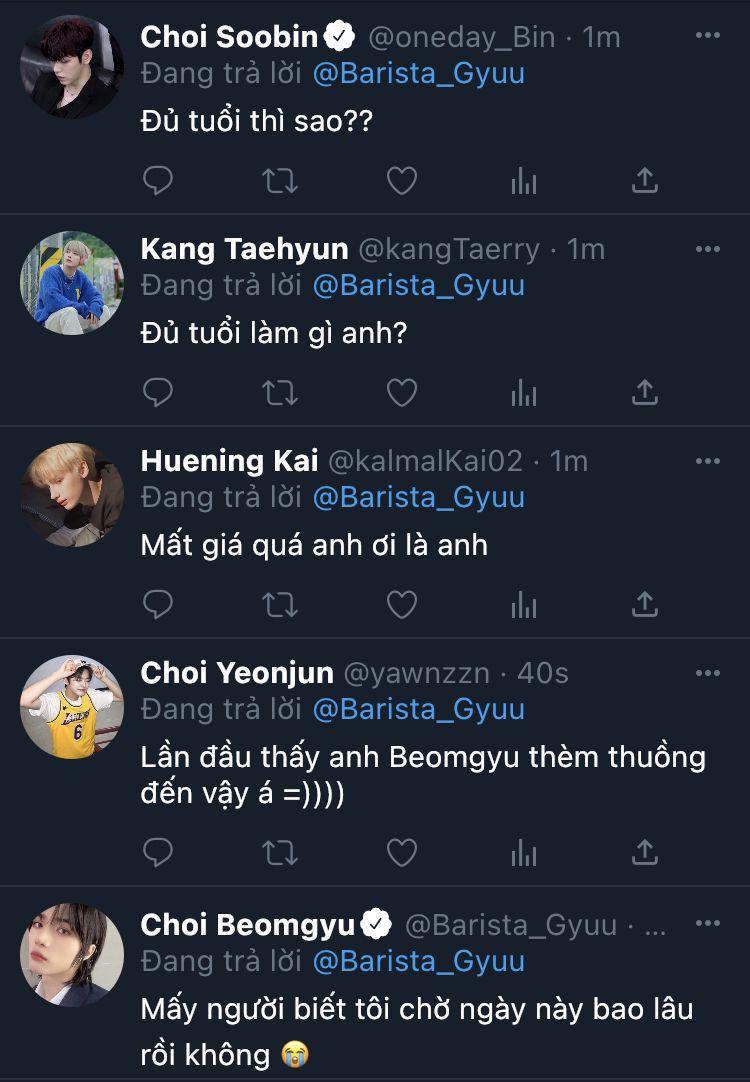Like Kang Taehyun's reply
Image resolution: width=750 pixels, height=1082 pixels.
pos(401,393)
